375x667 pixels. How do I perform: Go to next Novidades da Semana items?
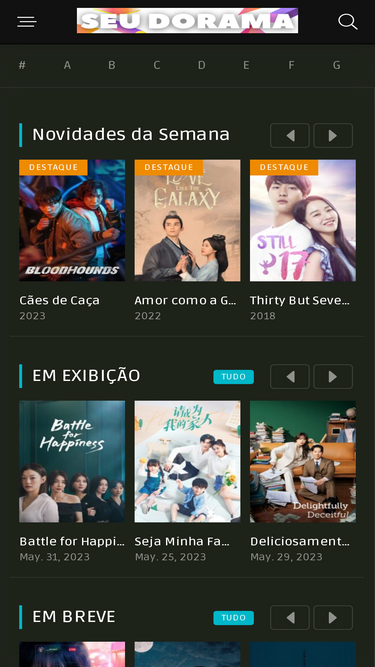(x=333, y=136)
